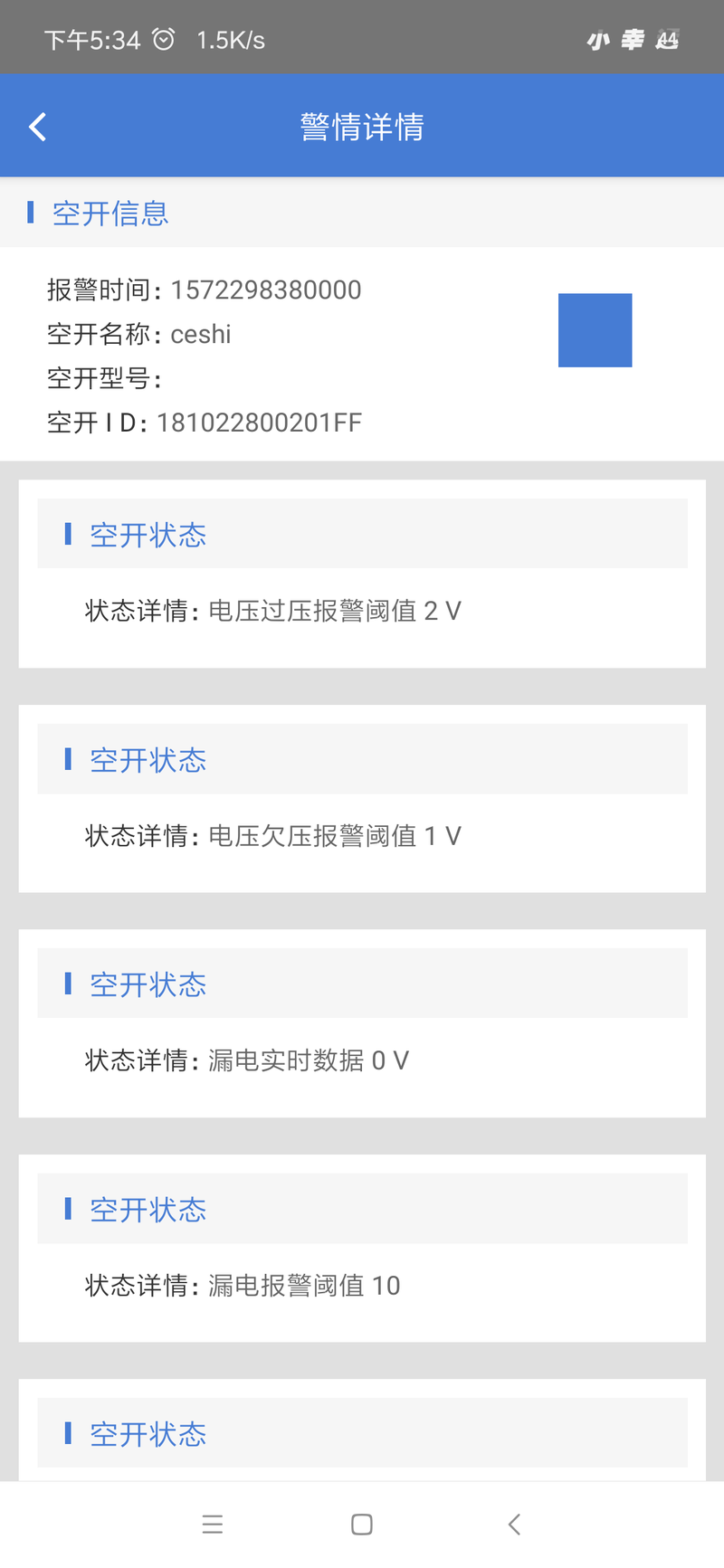Go back from the 警情详情 screen

(38, 127)
